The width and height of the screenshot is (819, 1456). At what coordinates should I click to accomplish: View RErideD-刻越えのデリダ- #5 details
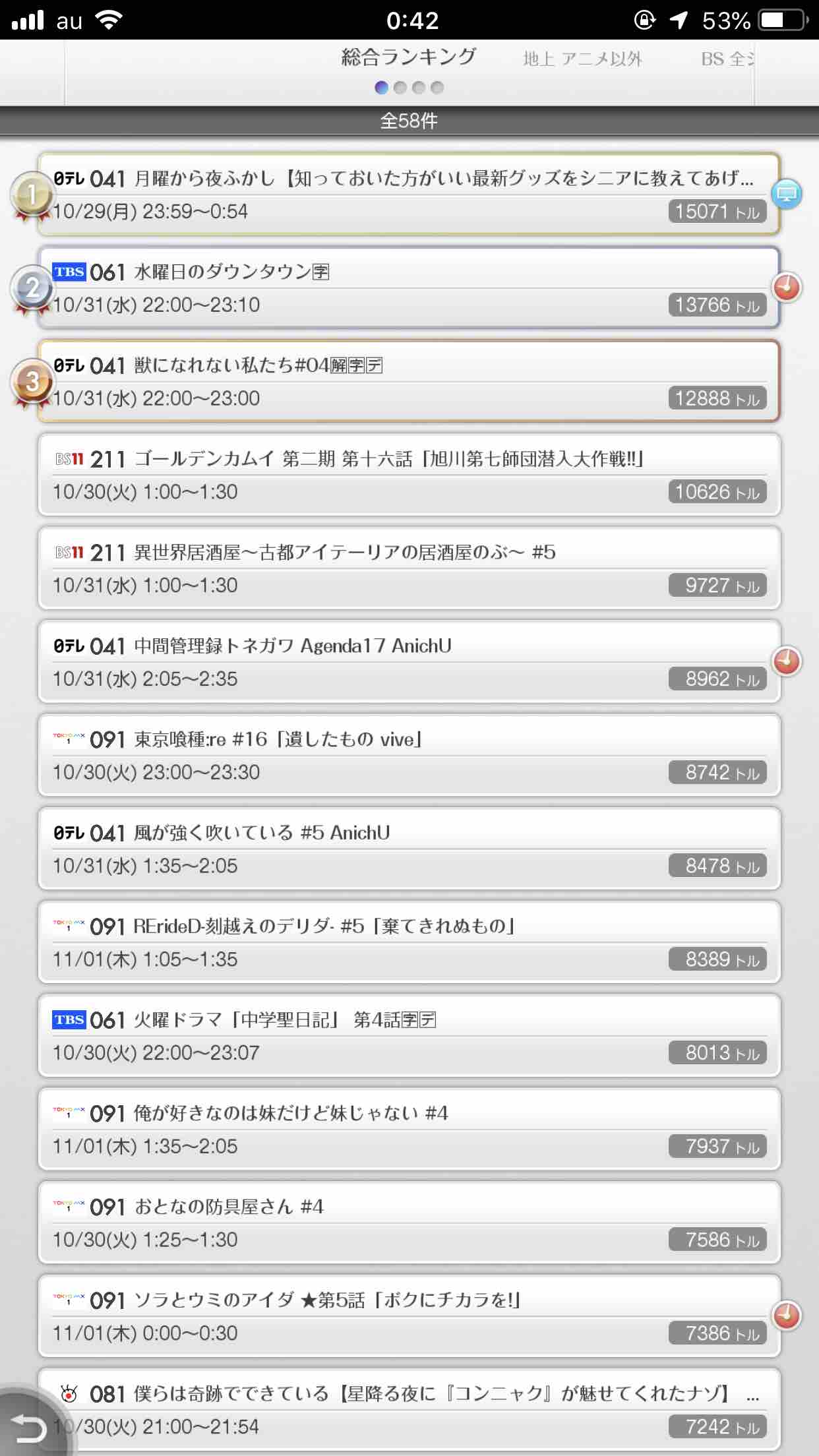[x=409, y=943]
